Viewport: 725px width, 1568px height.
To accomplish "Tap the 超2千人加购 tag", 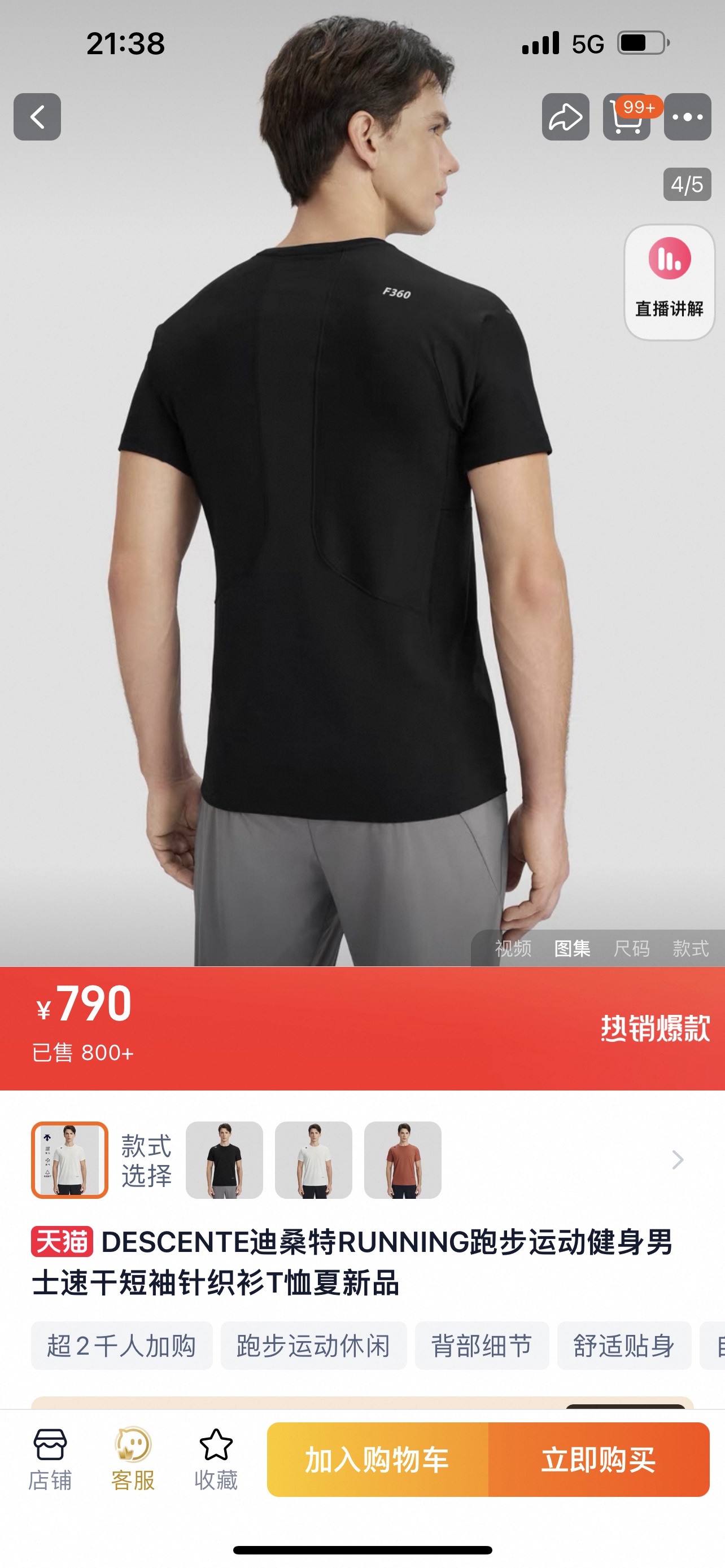I will point(122,1345).
